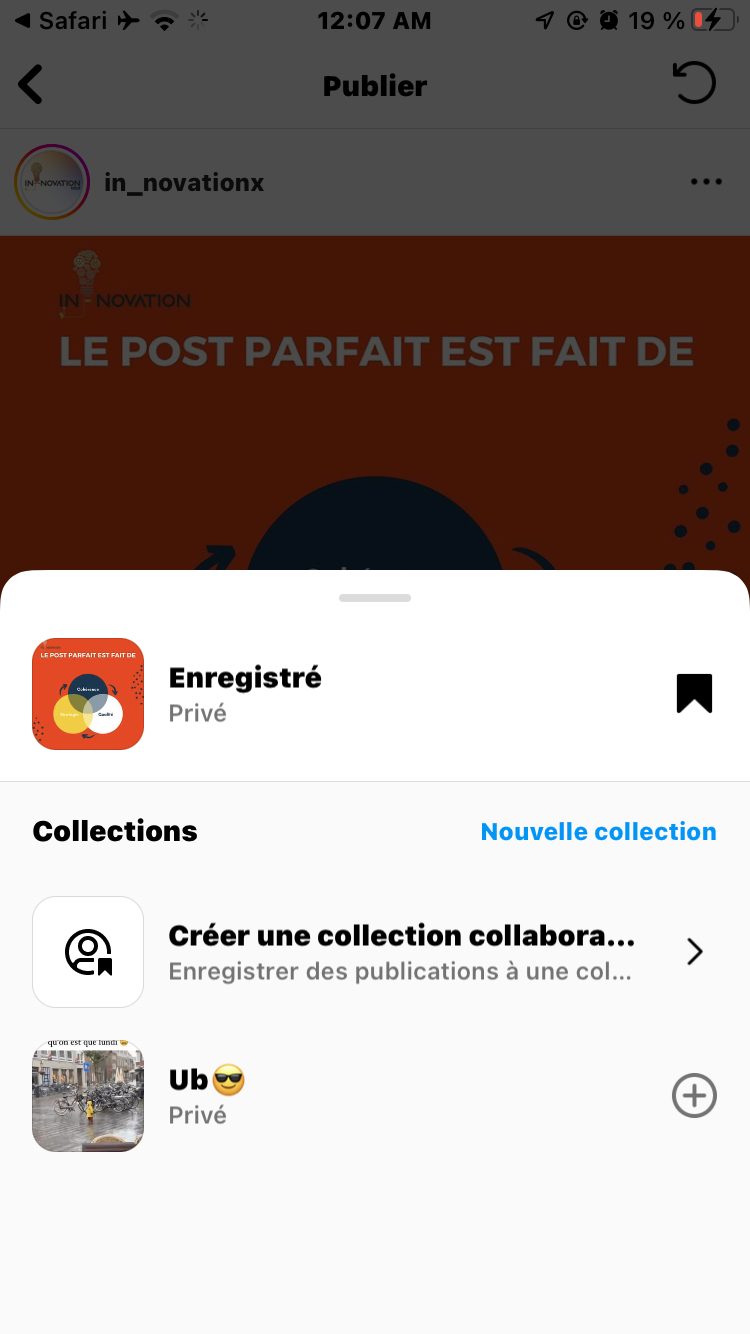The image size is (750, 1334).
Task: Open the three-dot menu for in_novationx
Action: tap(706, 182)
